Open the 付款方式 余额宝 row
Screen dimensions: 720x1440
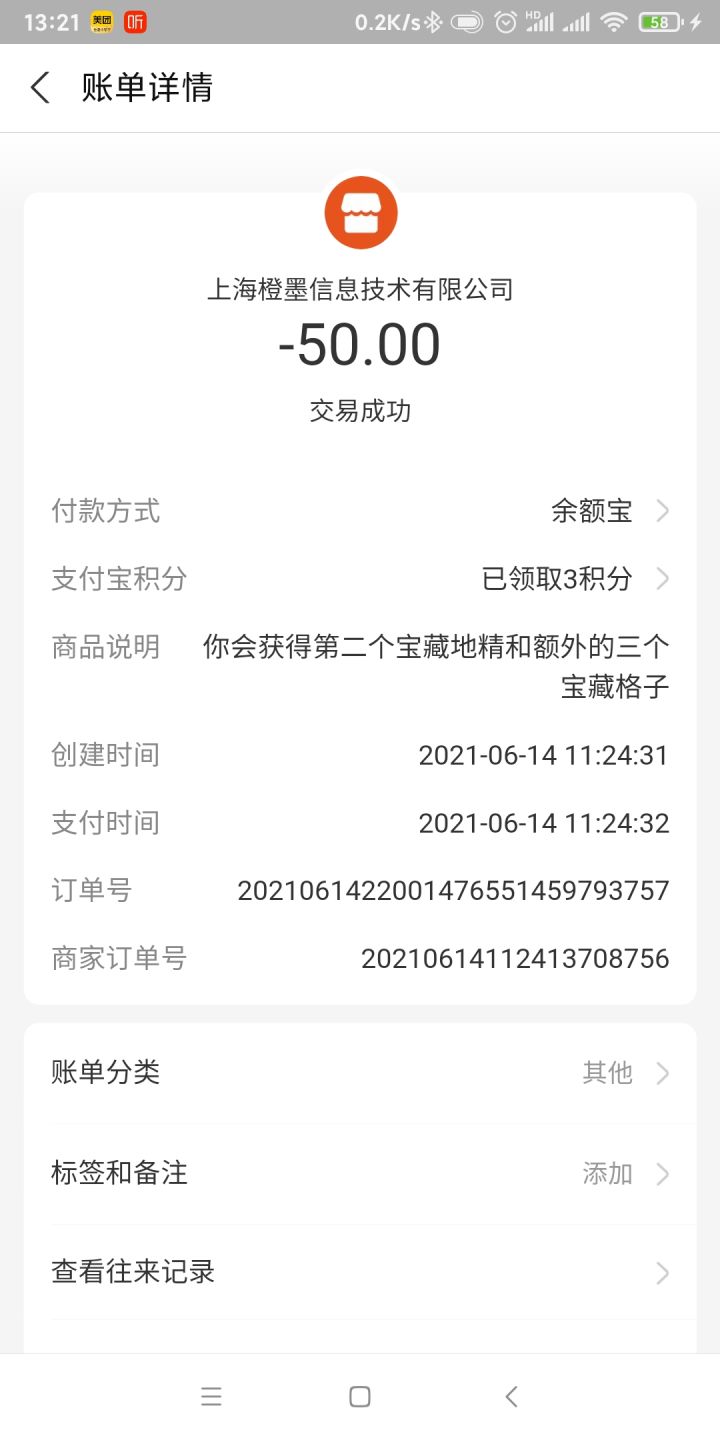pyautogui.click(x=360, y=512)
